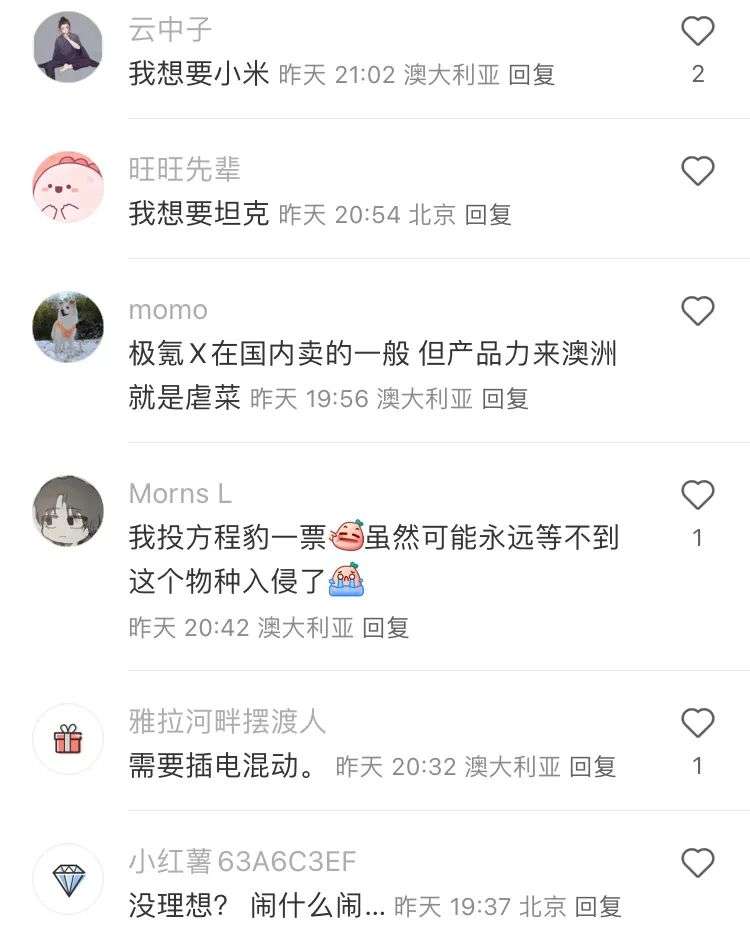View momo's profile avatar
The image size is (750, 945).
pyautogui.click(x=69, y=327)
